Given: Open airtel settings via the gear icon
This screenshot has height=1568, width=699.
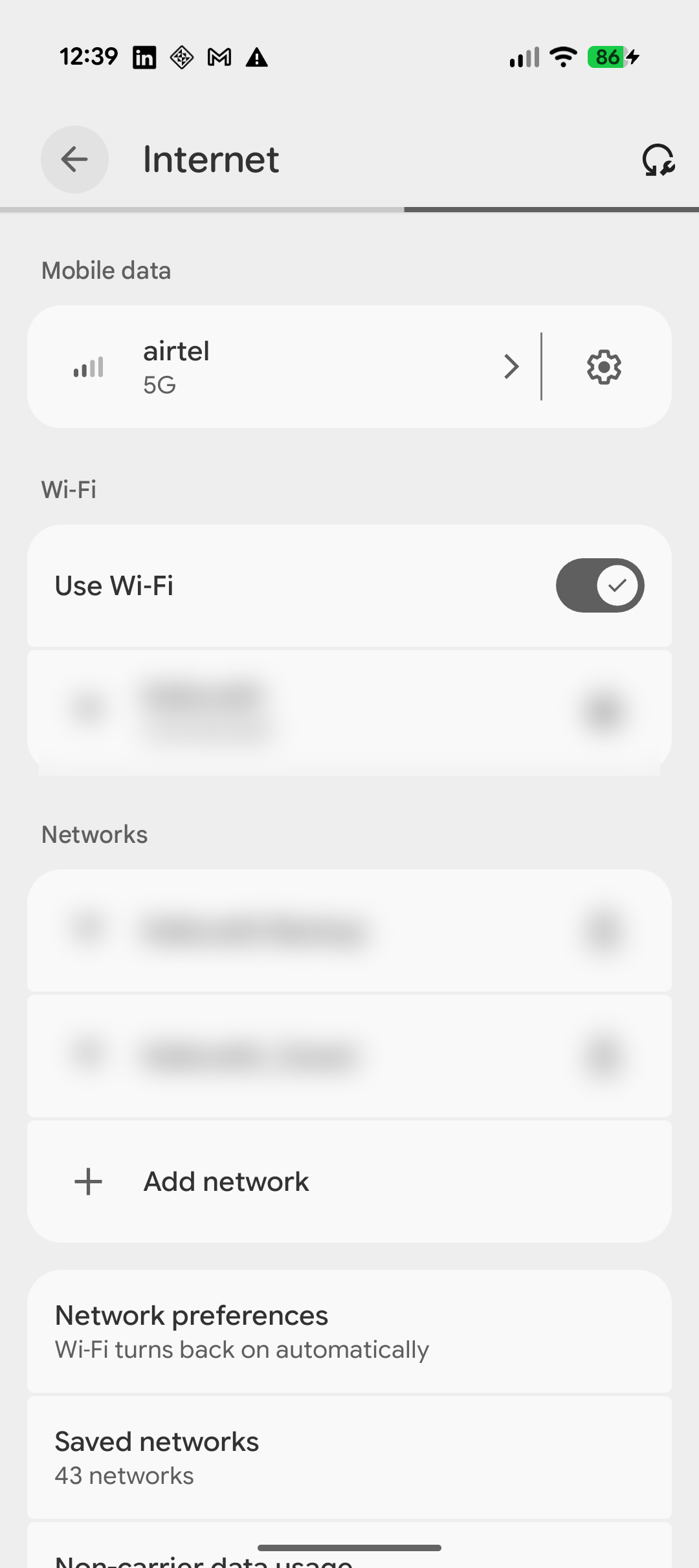Looking at the screenshot, I should pyautogui.click(x=603, y=366).
